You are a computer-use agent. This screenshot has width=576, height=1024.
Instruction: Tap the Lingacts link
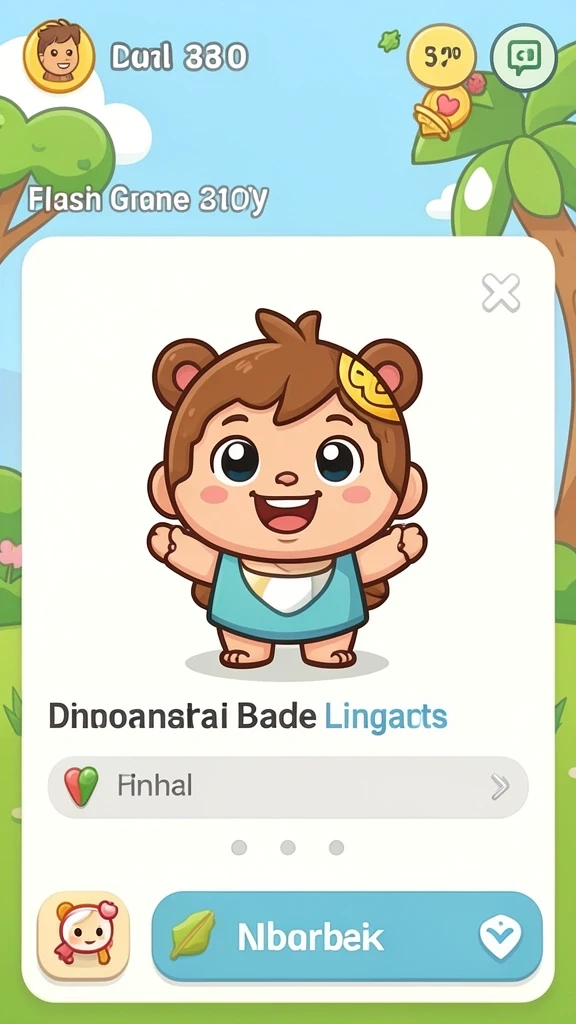pyautogui.click(x=385, y=716)
